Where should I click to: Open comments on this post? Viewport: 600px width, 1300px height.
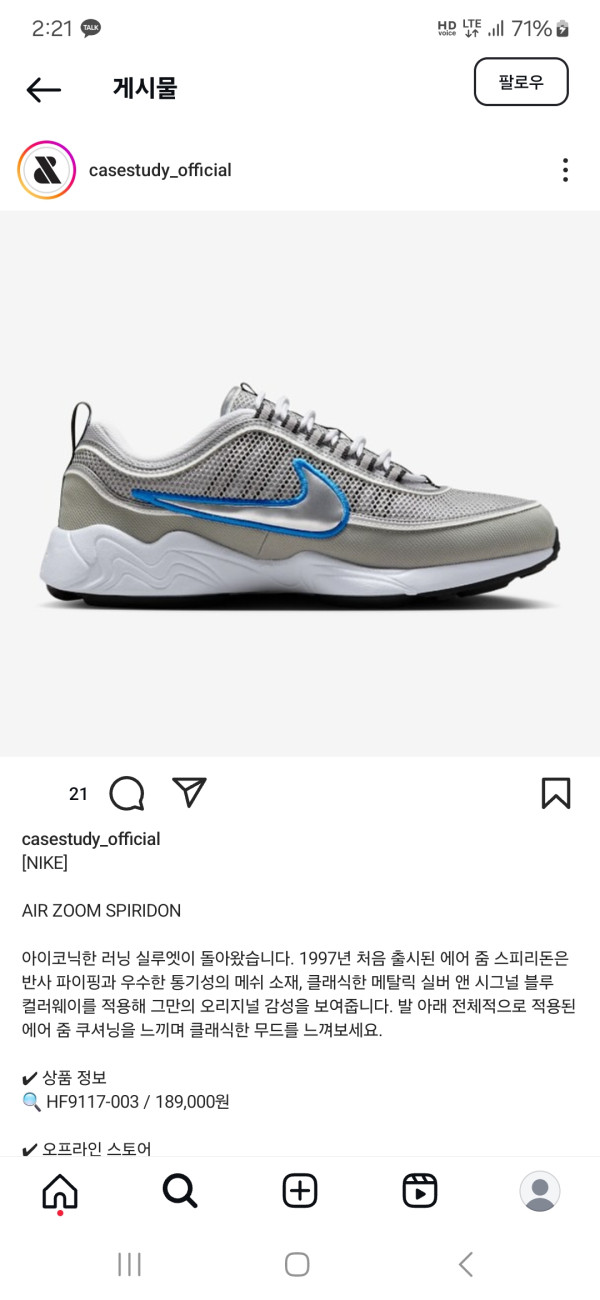tap(127, 793)
